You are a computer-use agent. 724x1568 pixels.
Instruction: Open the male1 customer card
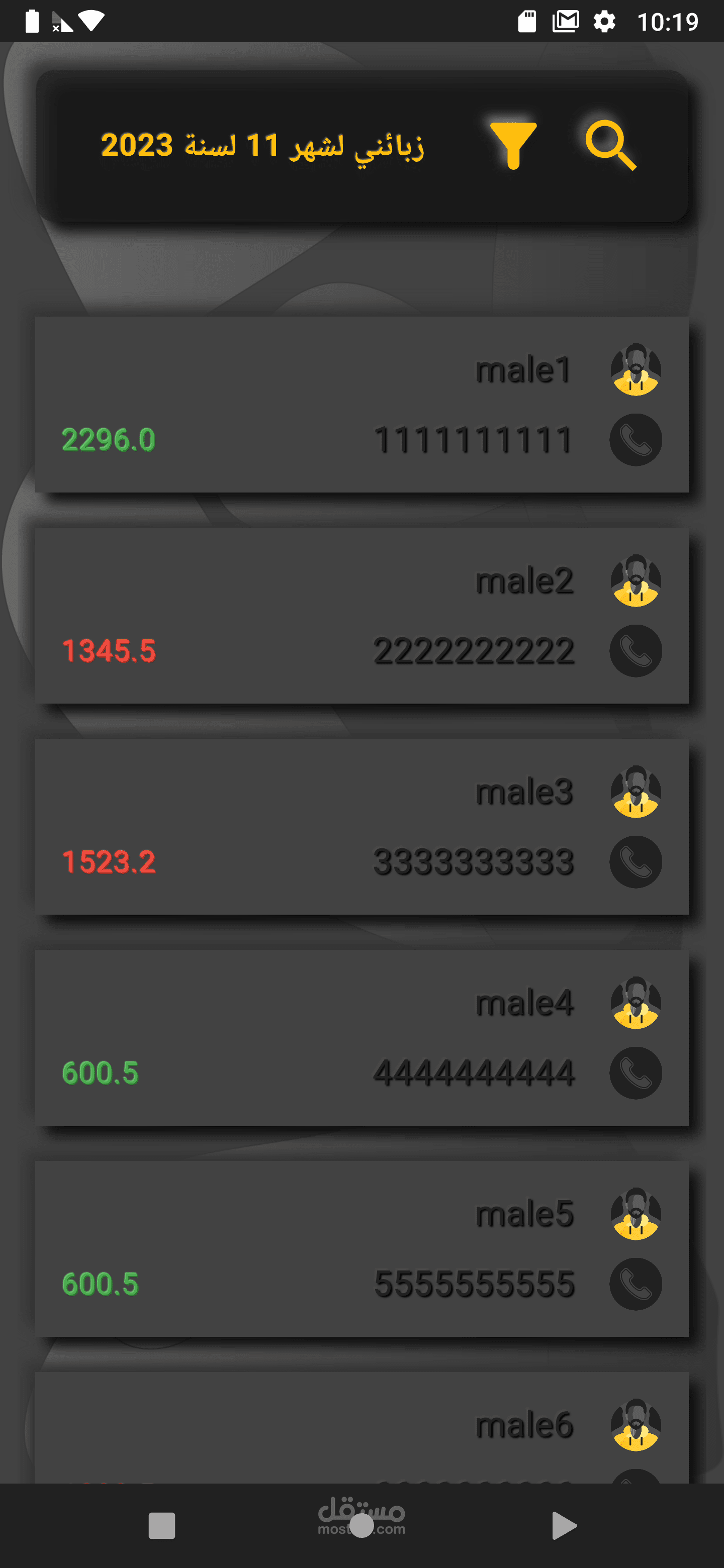point(361,404)
